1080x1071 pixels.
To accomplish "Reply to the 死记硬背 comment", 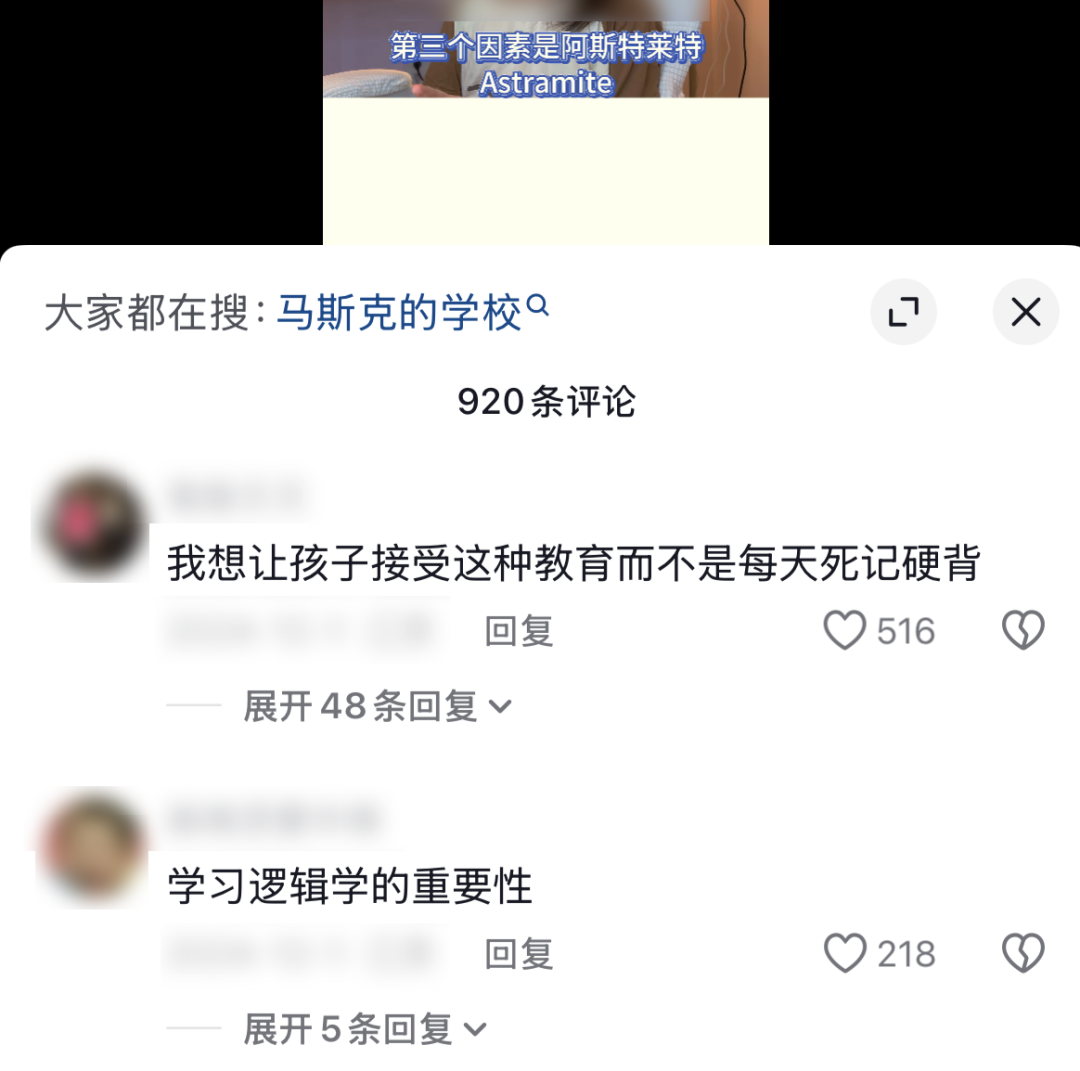I will 519,631.
